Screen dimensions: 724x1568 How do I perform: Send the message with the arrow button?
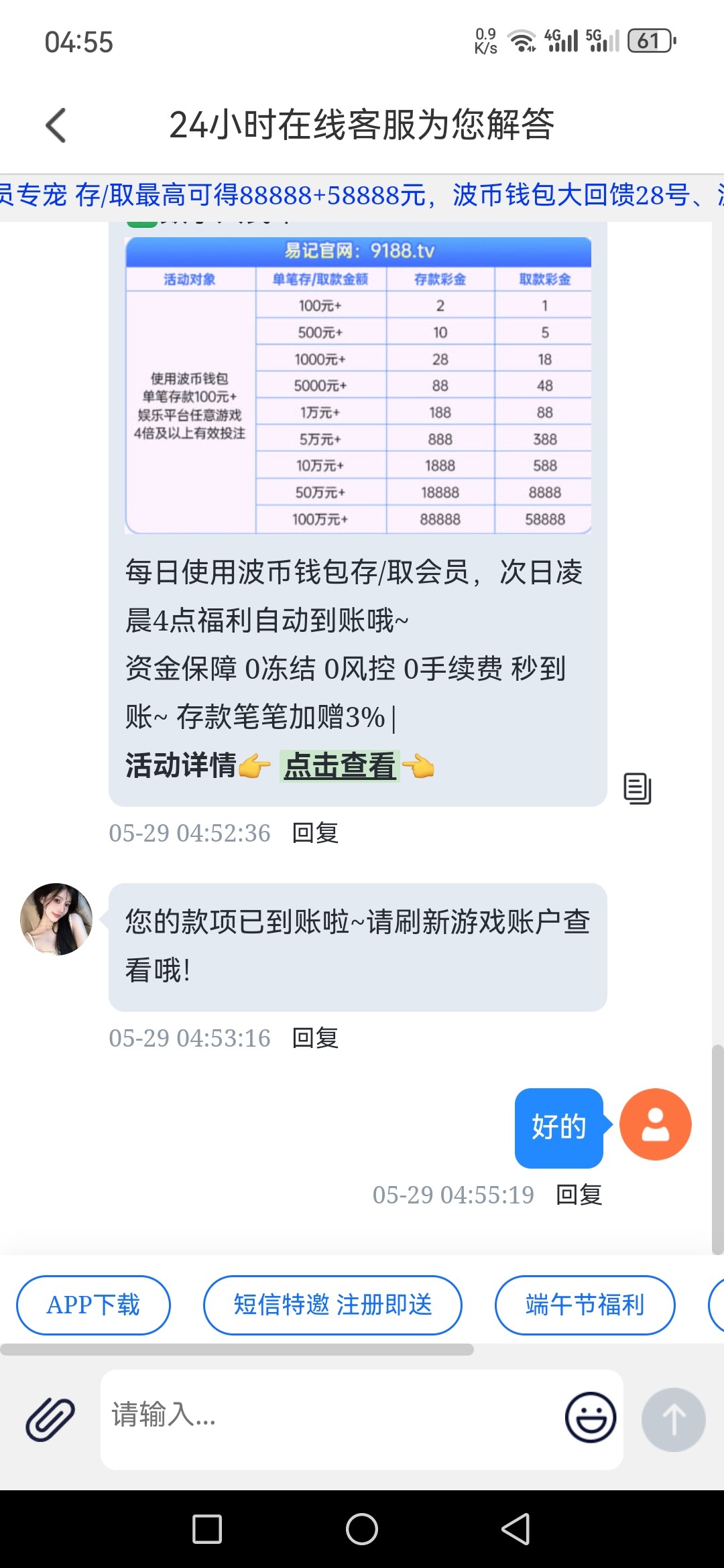tap(673, 1419)
